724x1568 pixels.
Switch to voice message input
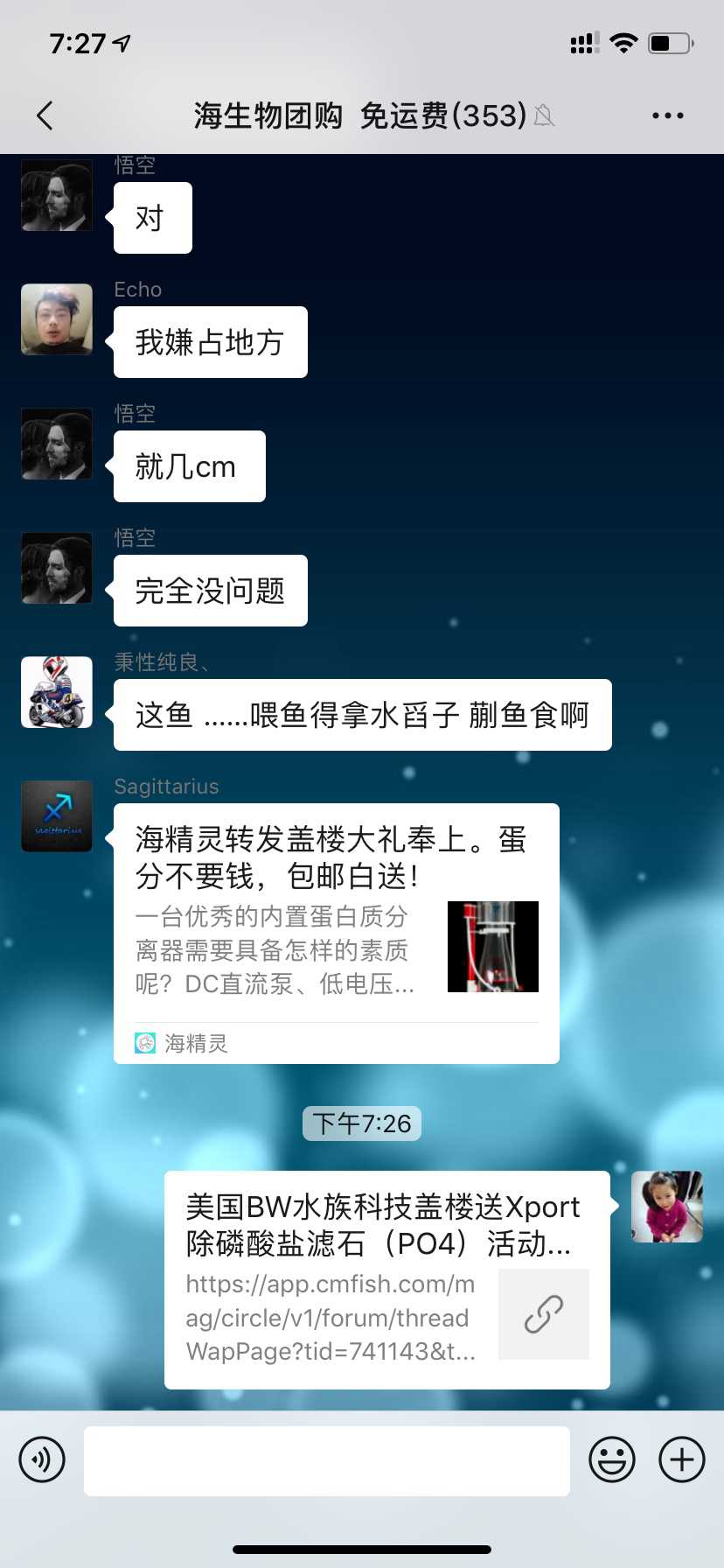(x=42, y=1460)
